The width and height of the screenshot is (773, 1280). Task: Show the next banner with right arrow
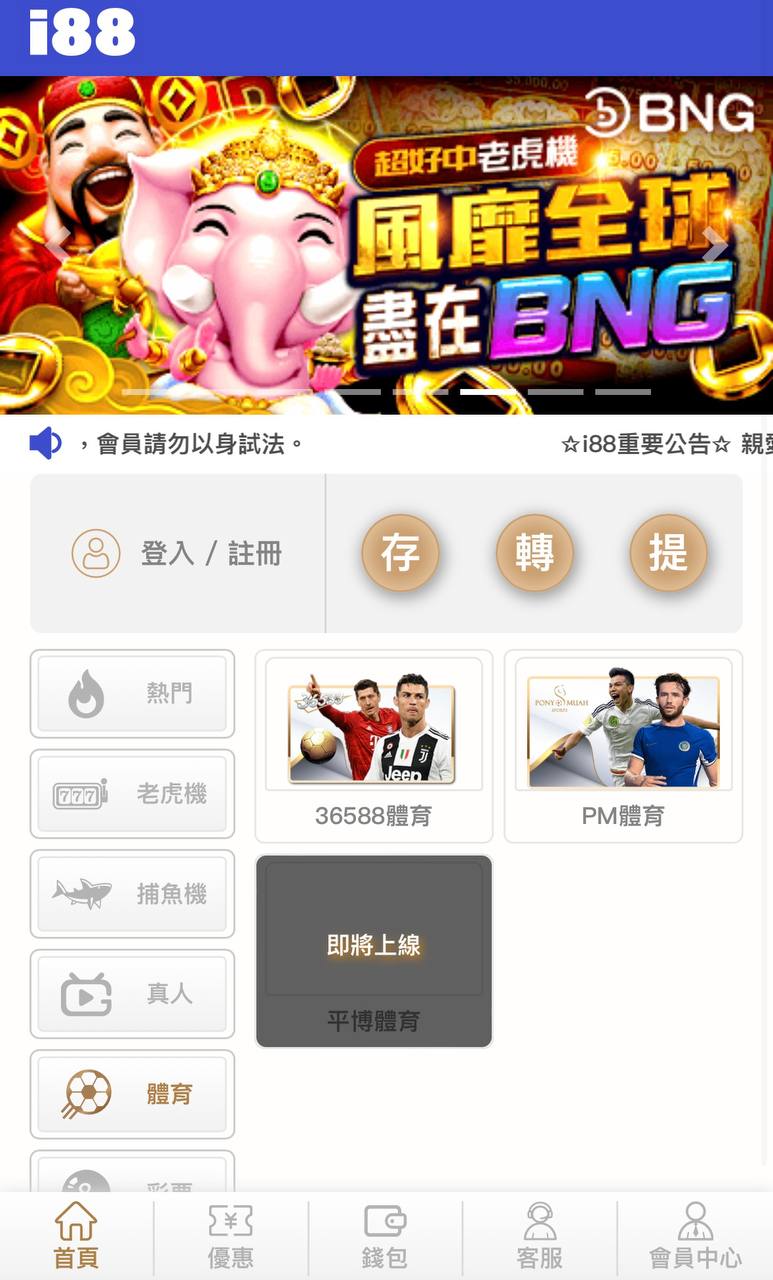pos(714,243)
